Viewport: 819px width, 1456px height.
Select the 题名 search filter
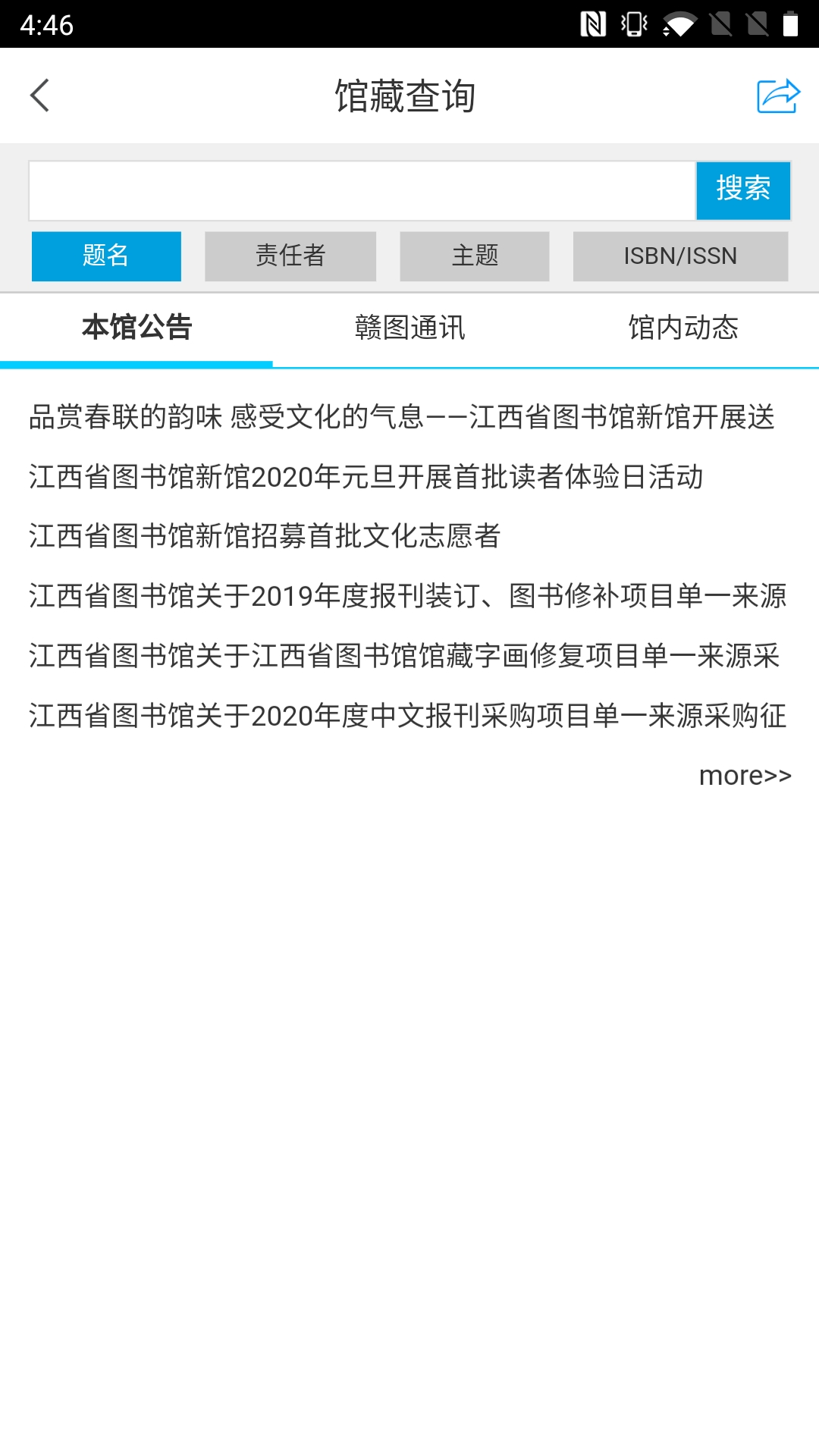pyautogui.click(x=106, y=256)
